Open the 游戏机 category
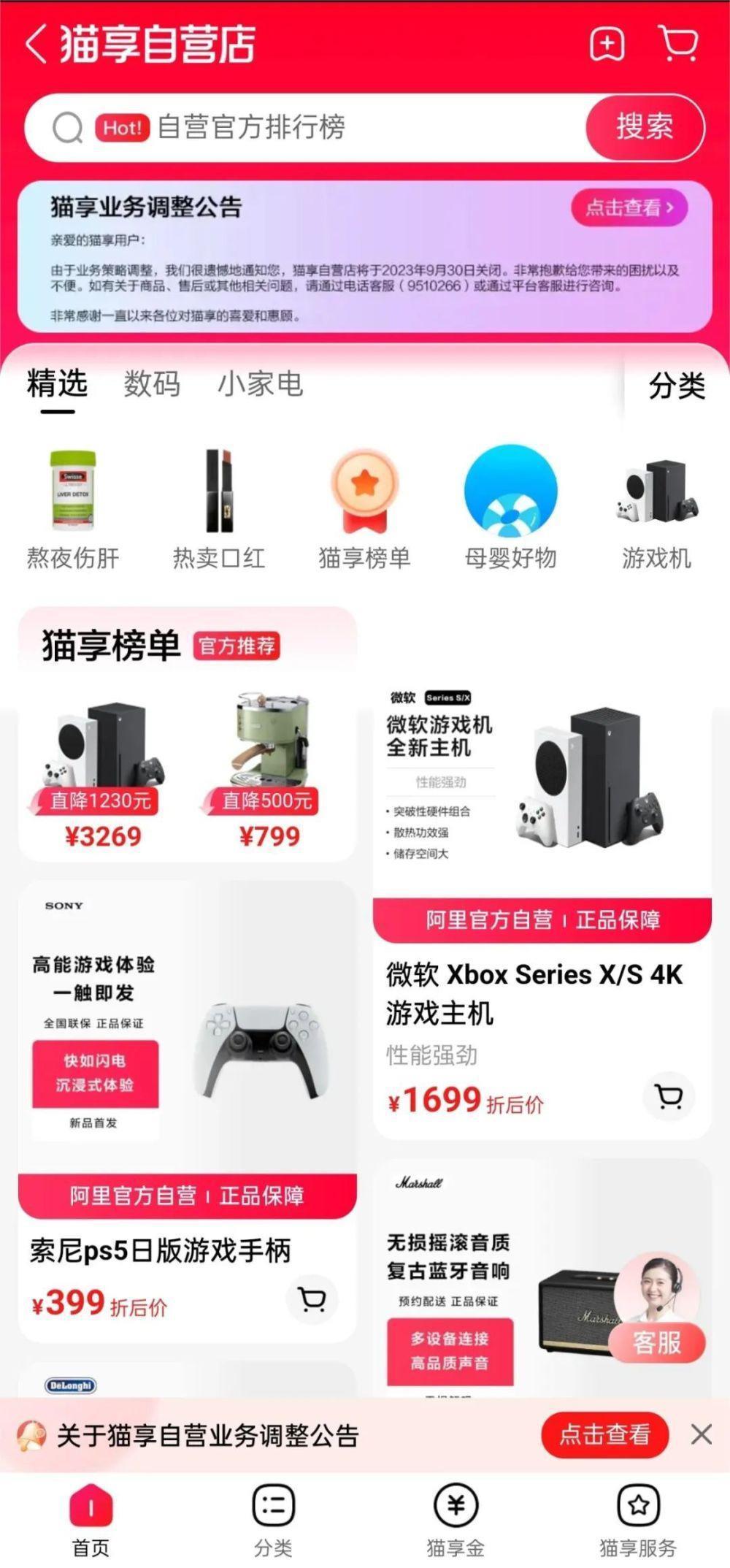 (656, 509)
